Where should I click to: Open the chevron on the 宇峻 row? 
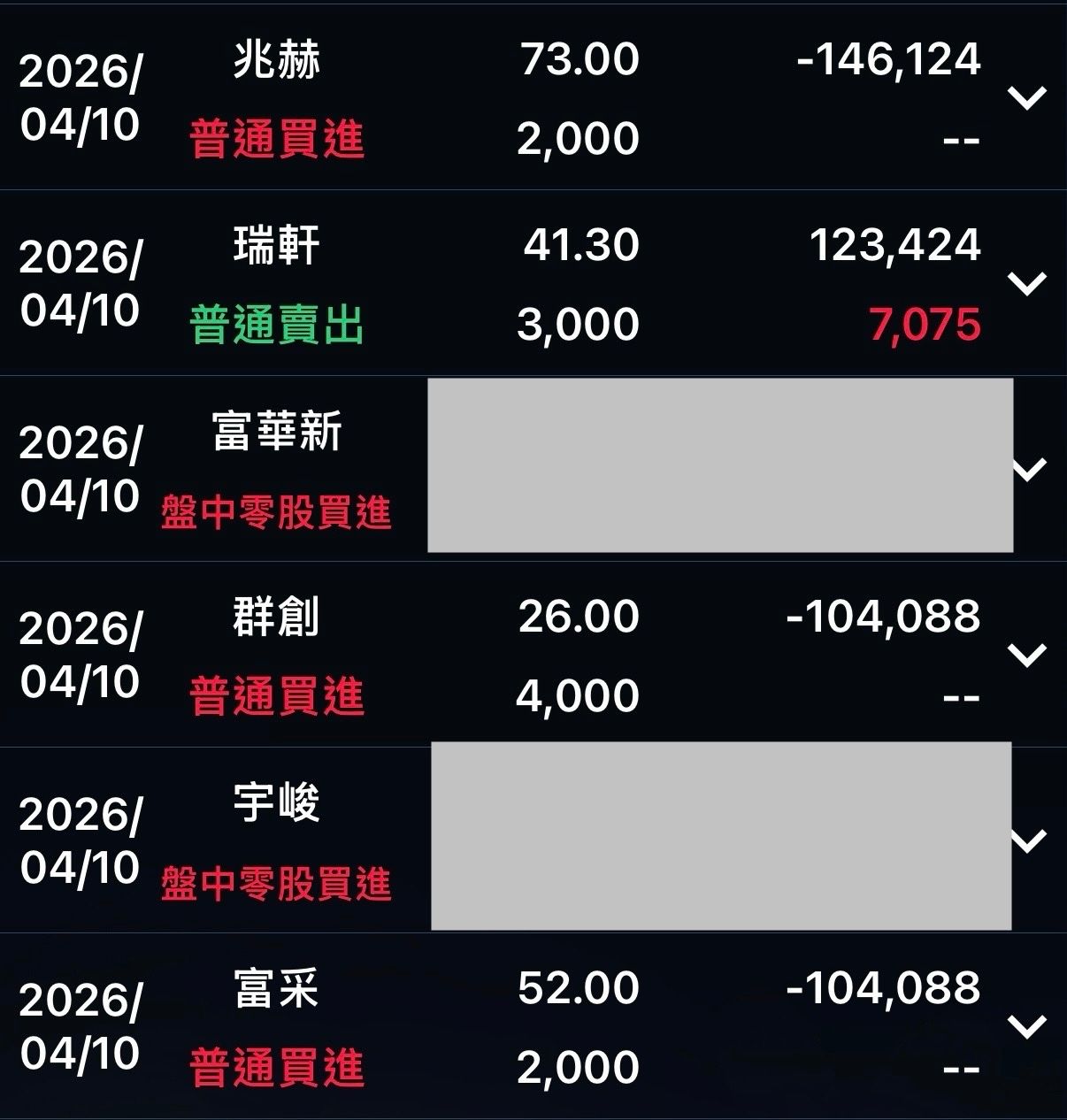1029,840
